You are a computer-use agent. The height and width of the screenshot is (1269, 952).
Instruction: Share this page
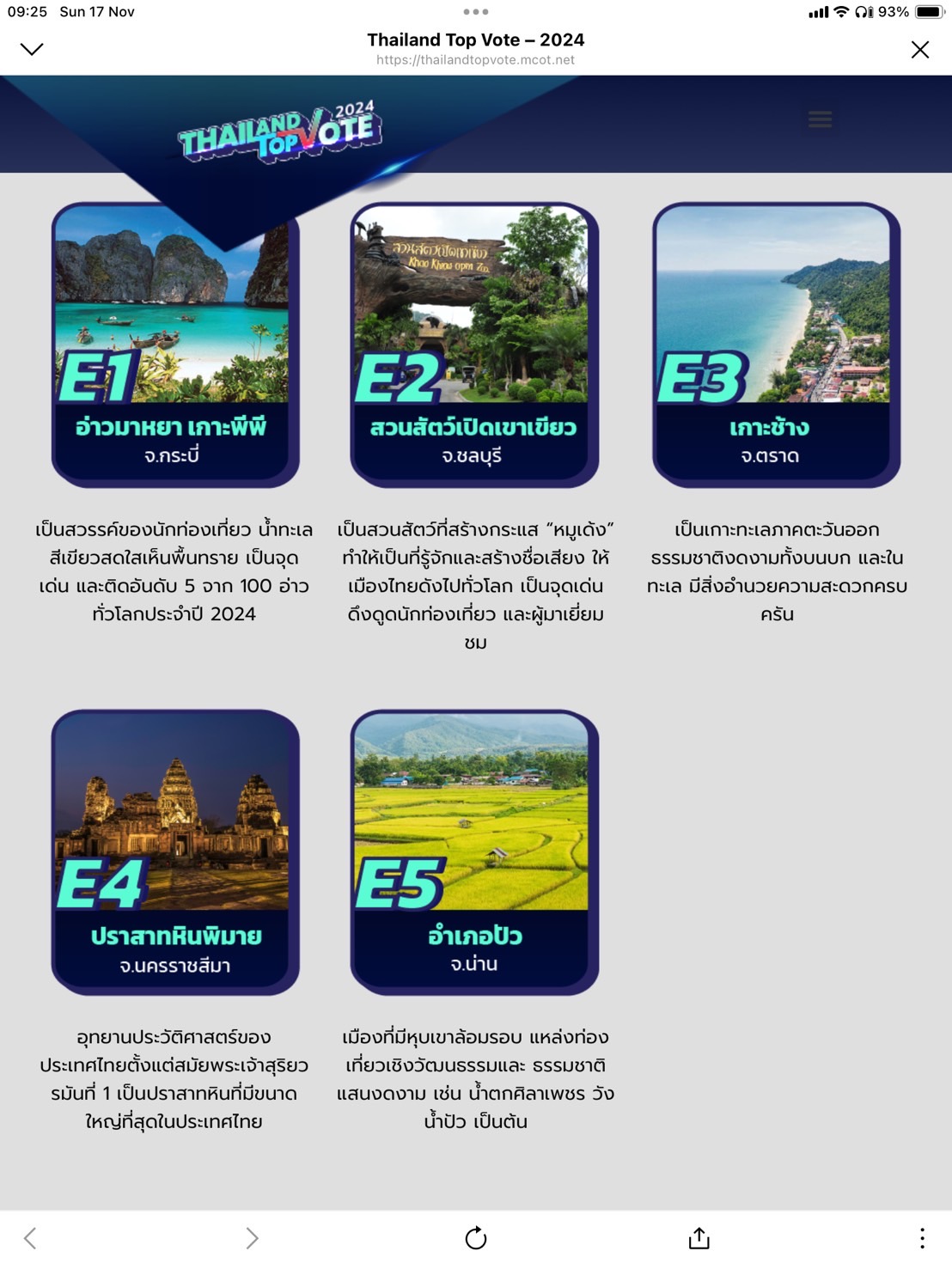point(699,1238)
